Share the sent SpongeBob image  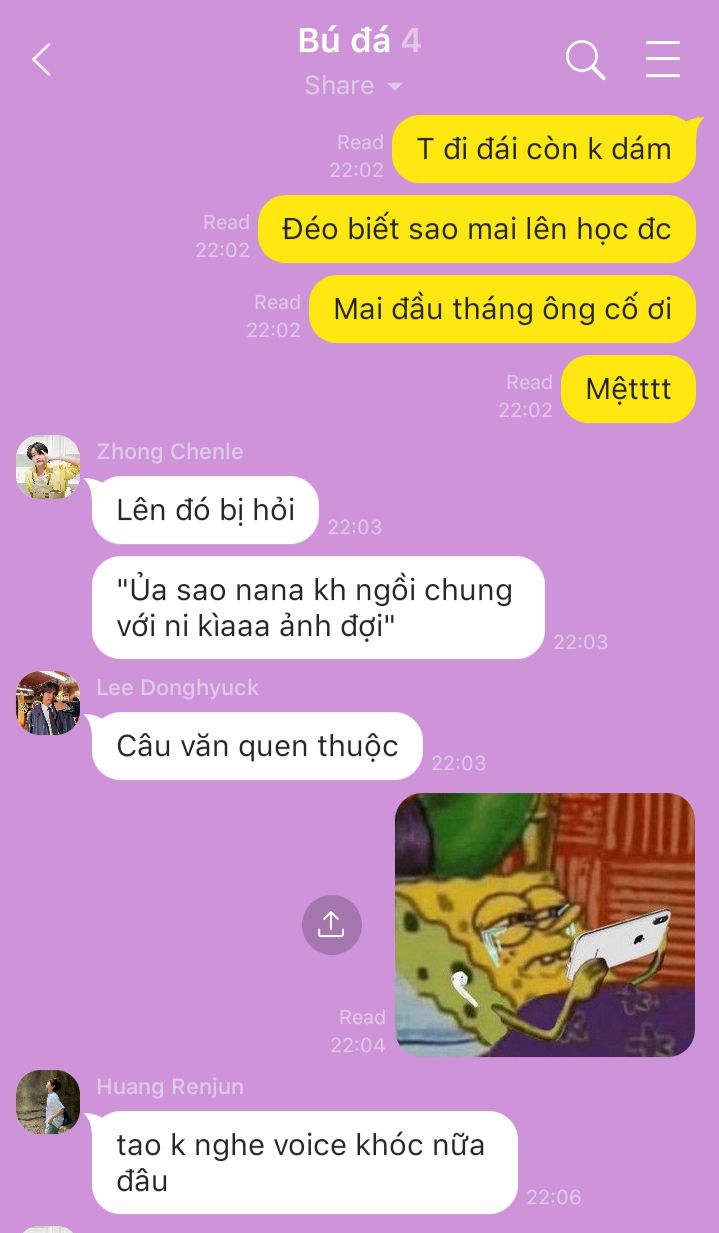[x=332, y=925]
